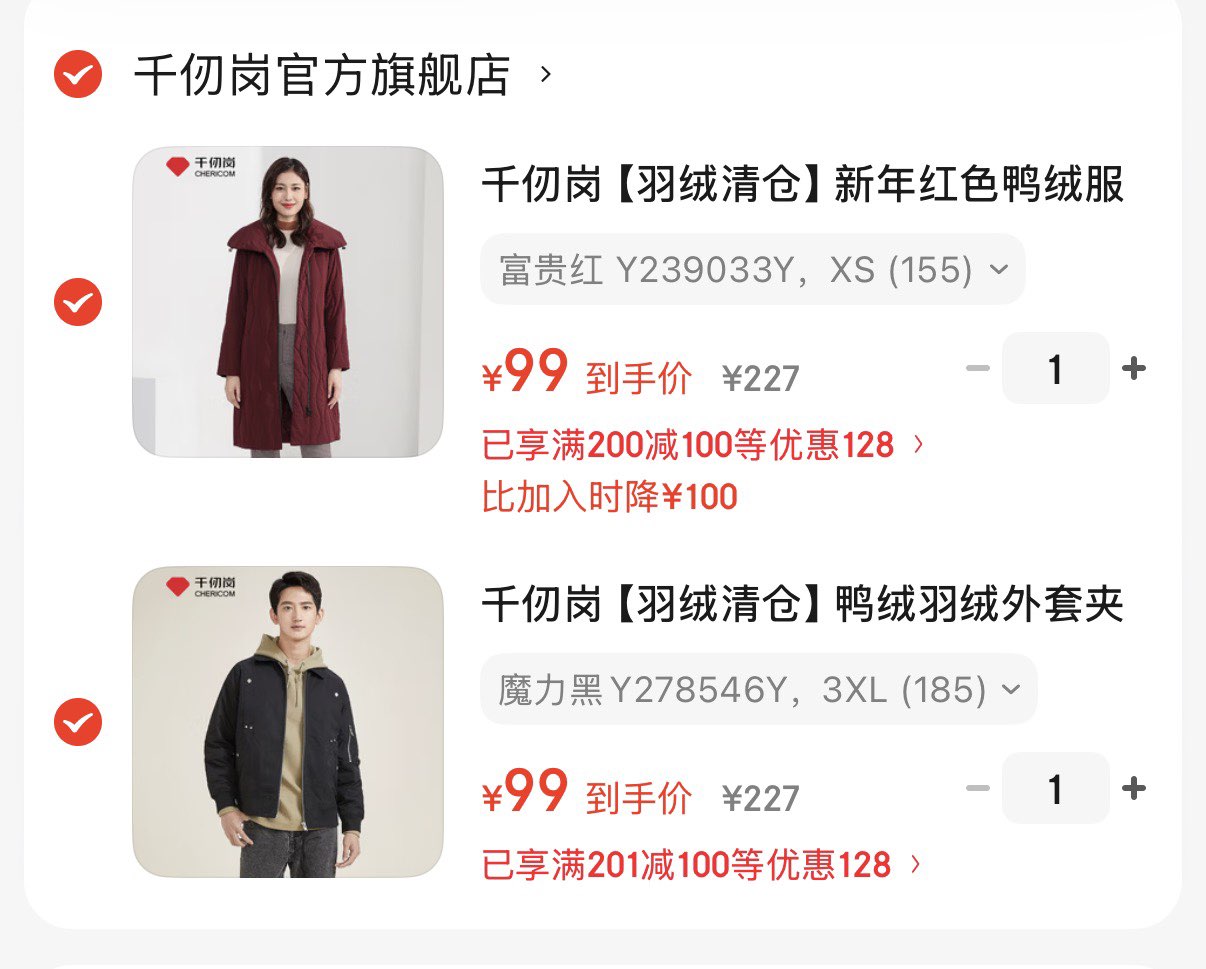Edit the quantity field of the red coat
The image size is (1206, 969).
pos(1055,369)
